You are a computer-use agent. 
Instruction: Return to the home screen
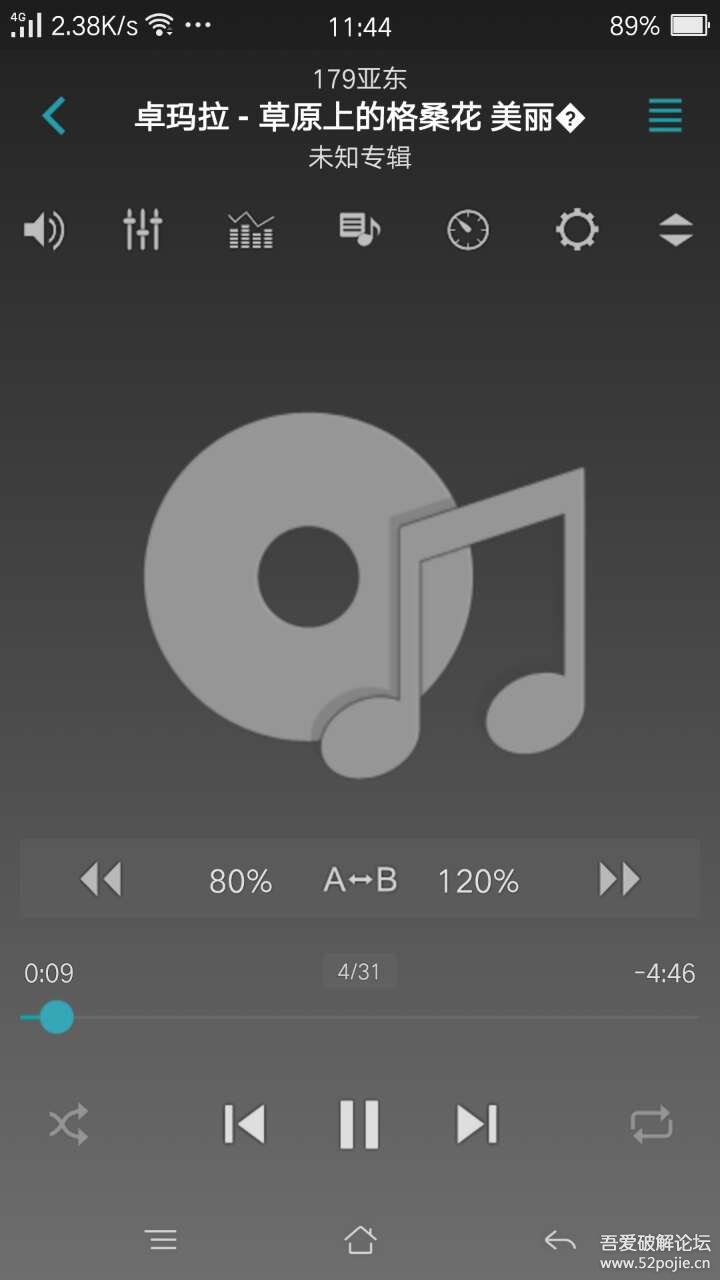click(x=360, y=1241)
